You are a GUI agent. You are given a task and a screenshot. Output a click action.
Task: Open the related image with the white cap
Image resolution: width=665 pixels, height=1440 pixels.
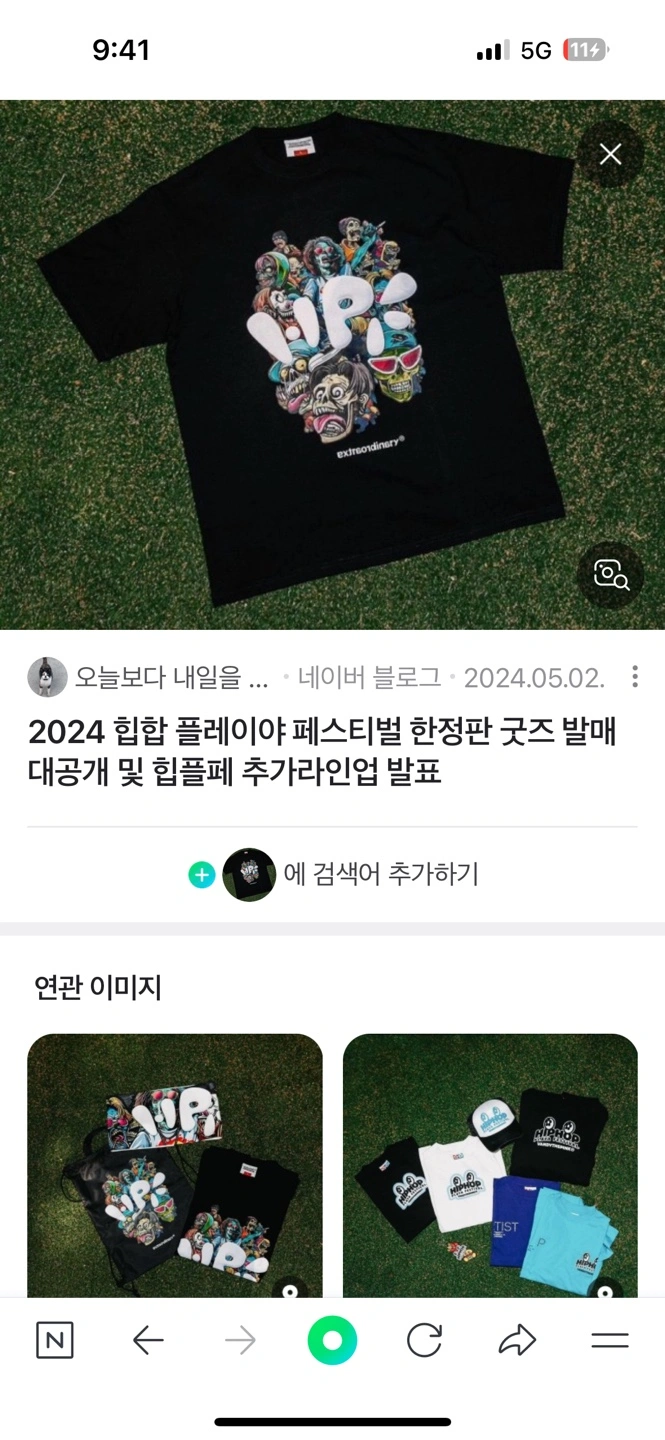click(490, 1165)
